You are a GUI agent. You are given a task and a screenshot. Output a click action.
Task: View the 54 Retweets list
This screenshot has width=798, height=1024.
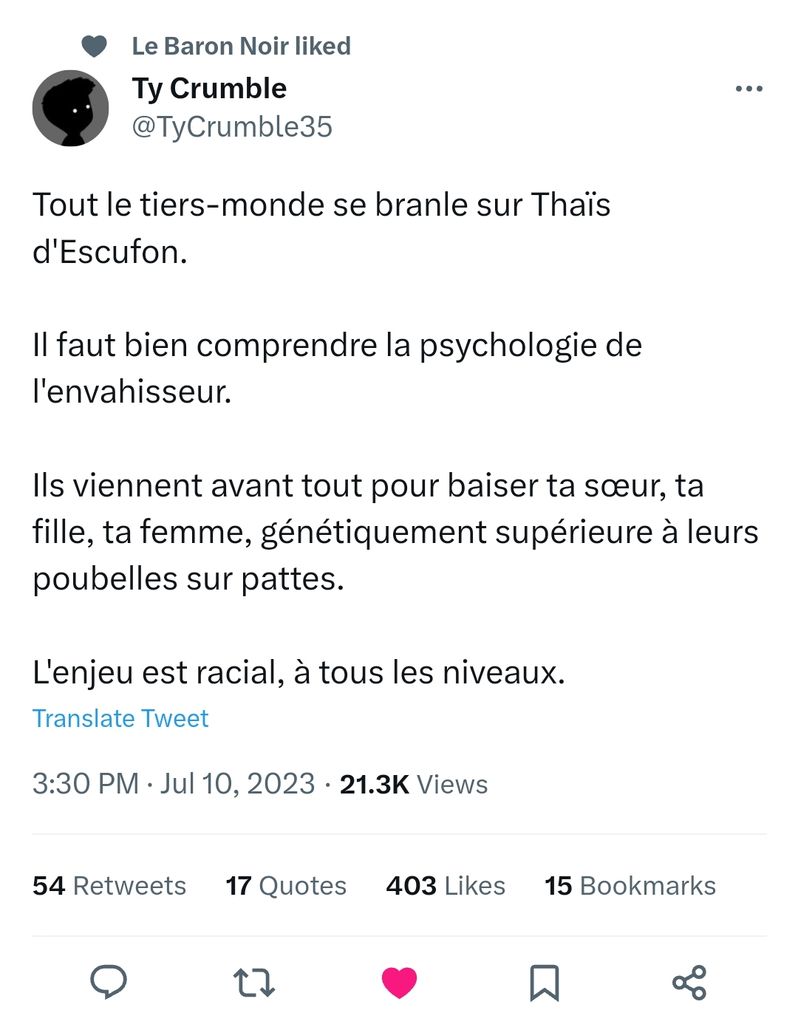(x=109, y=886)
